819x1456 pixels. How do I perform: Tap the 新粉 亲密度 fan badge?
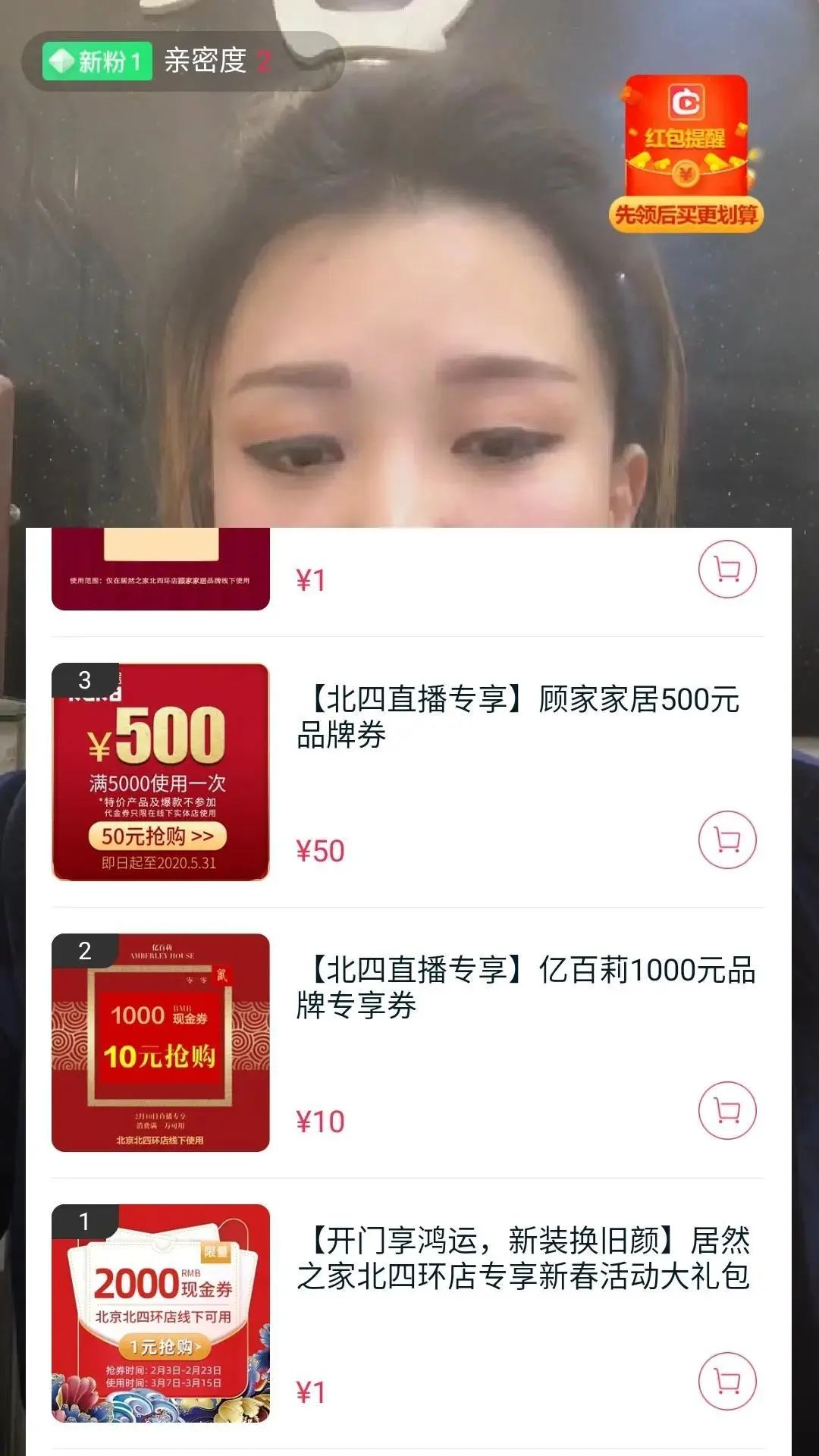tap(182, 61)
